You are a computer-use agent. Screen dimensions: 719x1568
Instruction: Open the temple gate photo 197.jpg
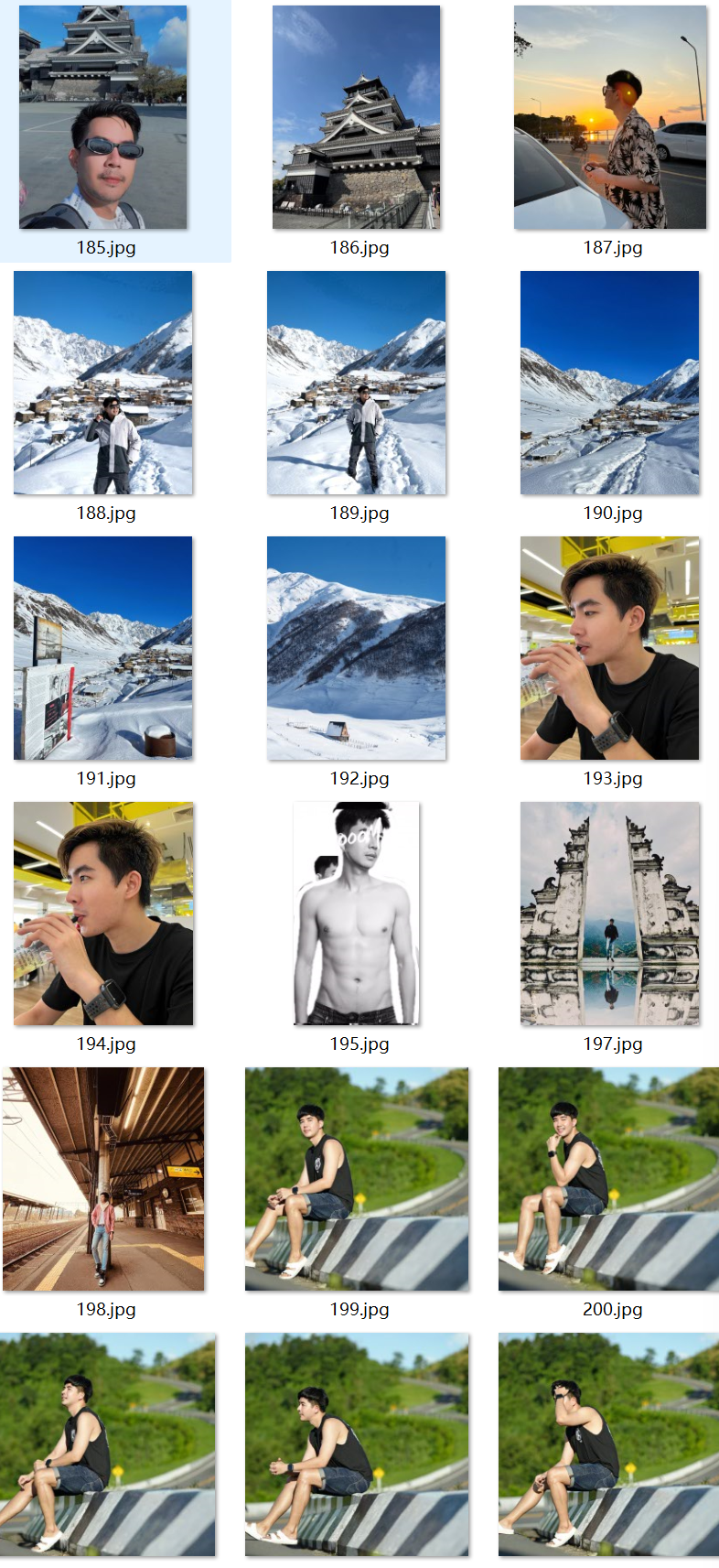coord(610,914)
